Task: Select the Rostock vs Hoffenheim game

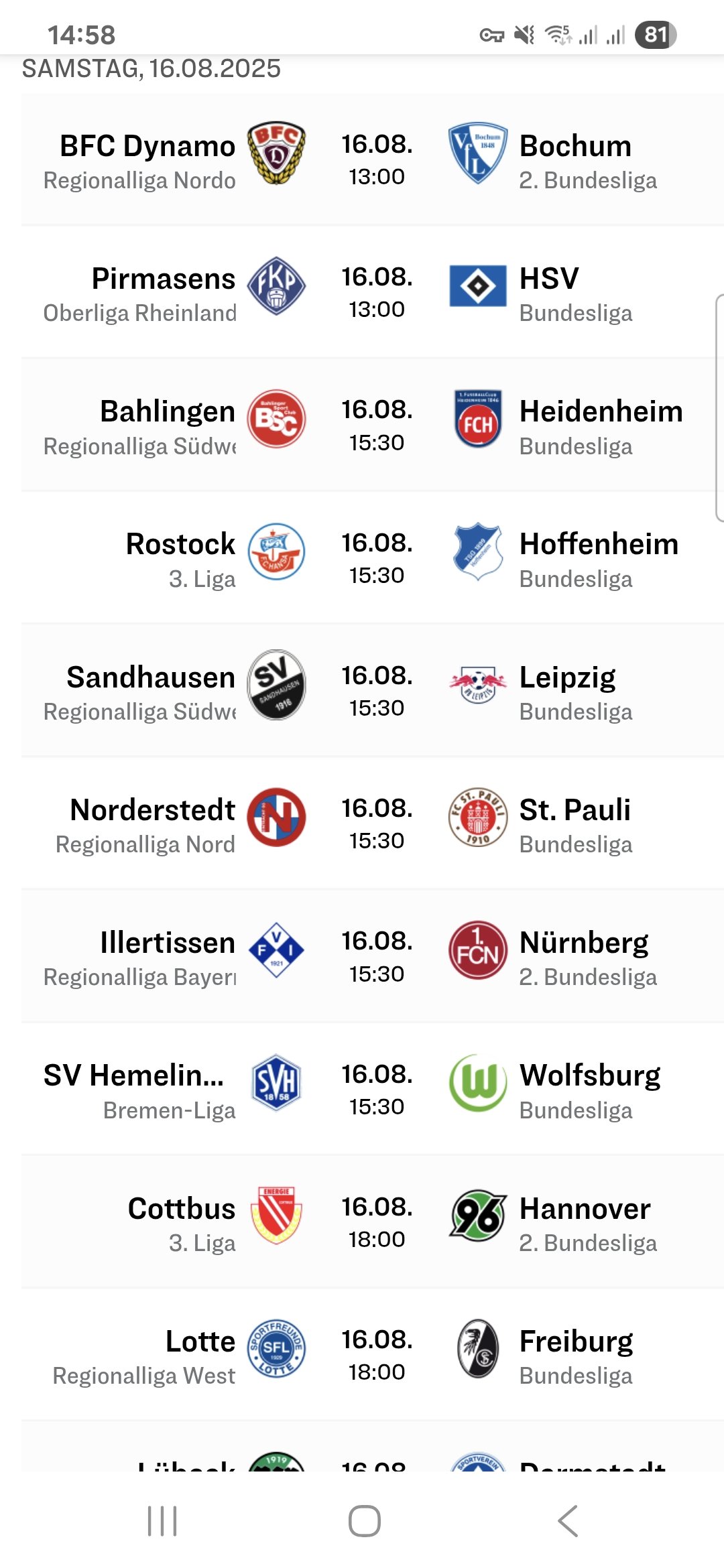Action: click(x=373, y=558)
